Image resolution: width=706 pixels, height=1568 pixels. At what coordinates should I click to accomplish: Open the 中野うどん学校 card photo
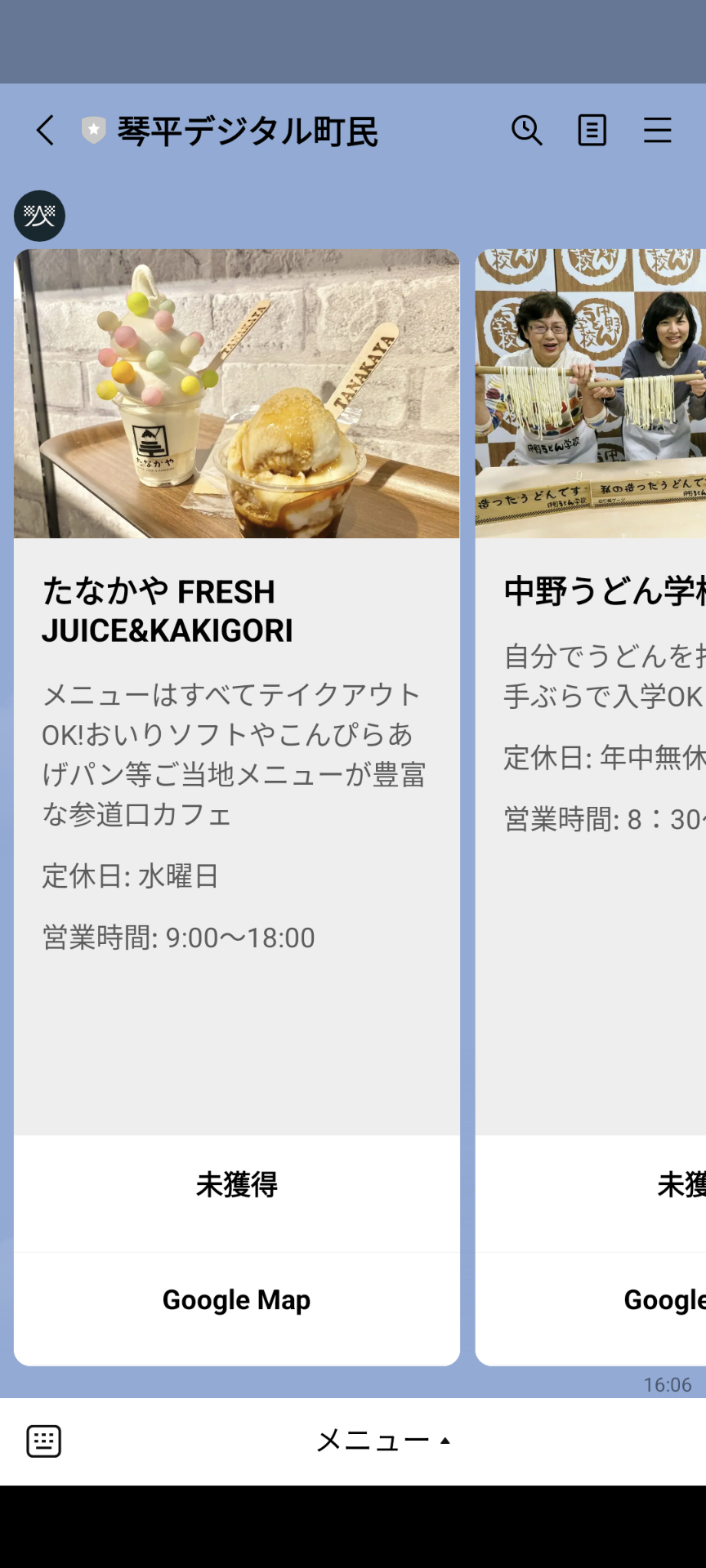[x=590, y=394]
